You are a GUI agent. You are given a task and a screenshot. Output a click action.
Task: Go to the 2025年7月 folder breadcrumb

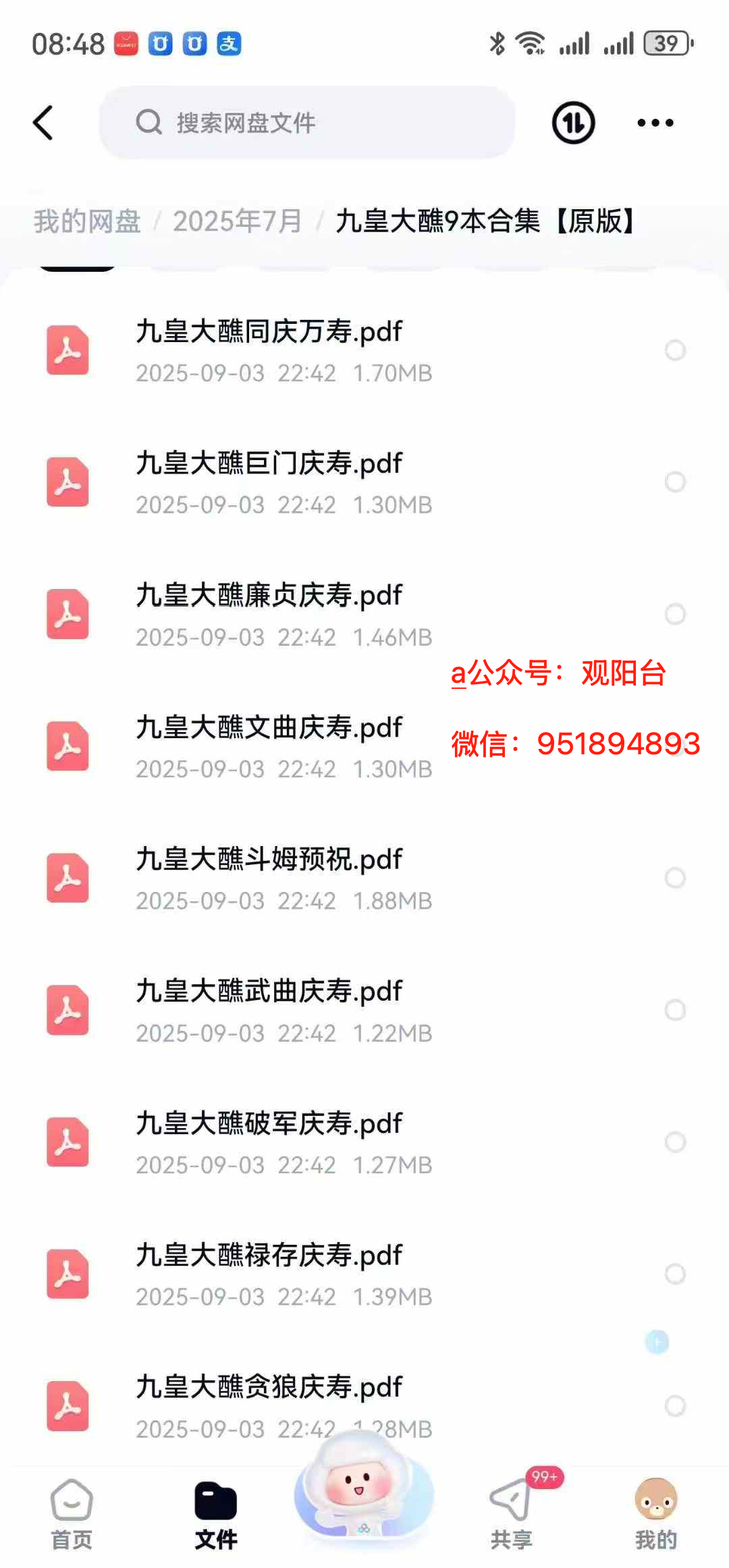pyautogui.click(x=237, y=221)
